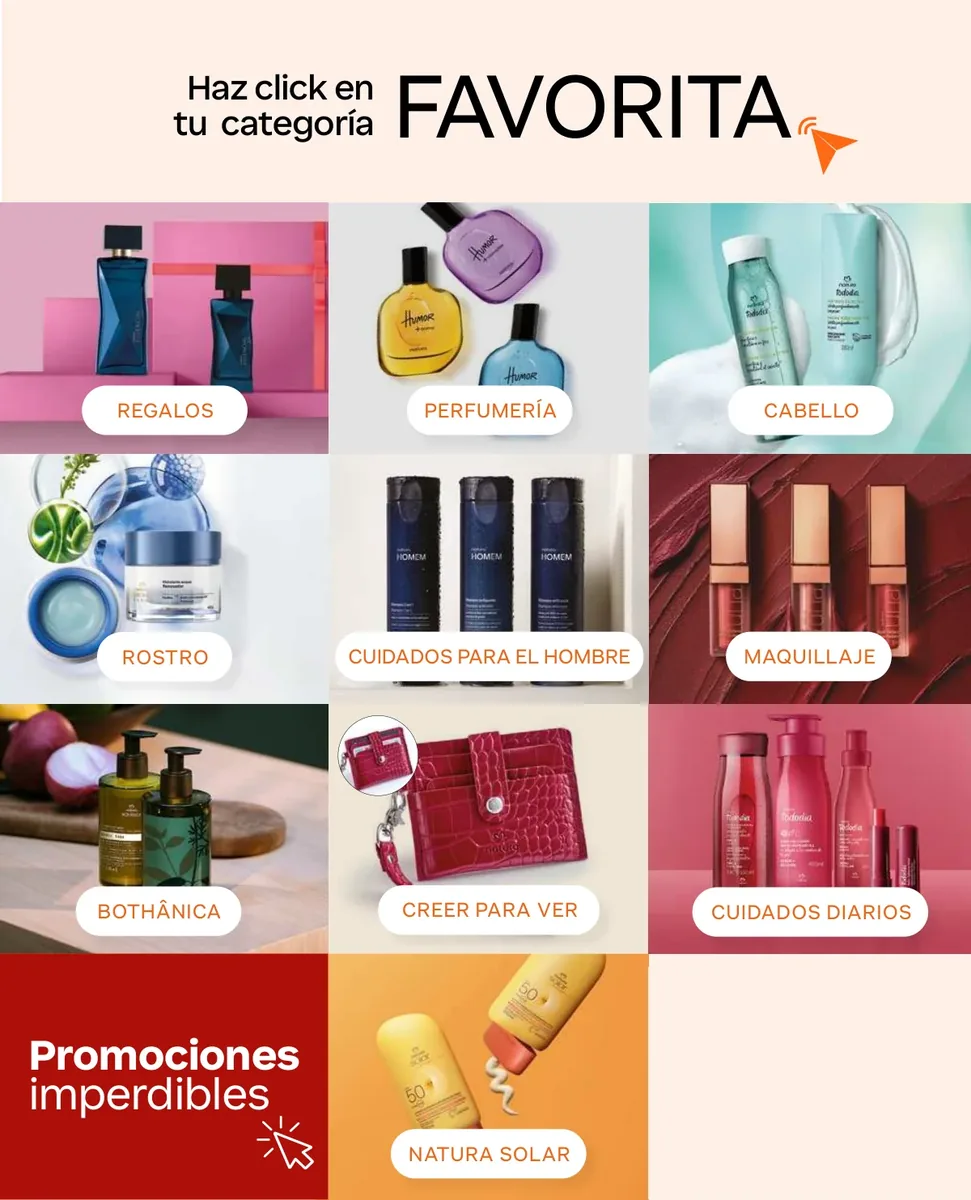The image size is (971, 1200).
Task: Go to the Maquillaje category
Action: pyautogui.click(x=810, y=579)
